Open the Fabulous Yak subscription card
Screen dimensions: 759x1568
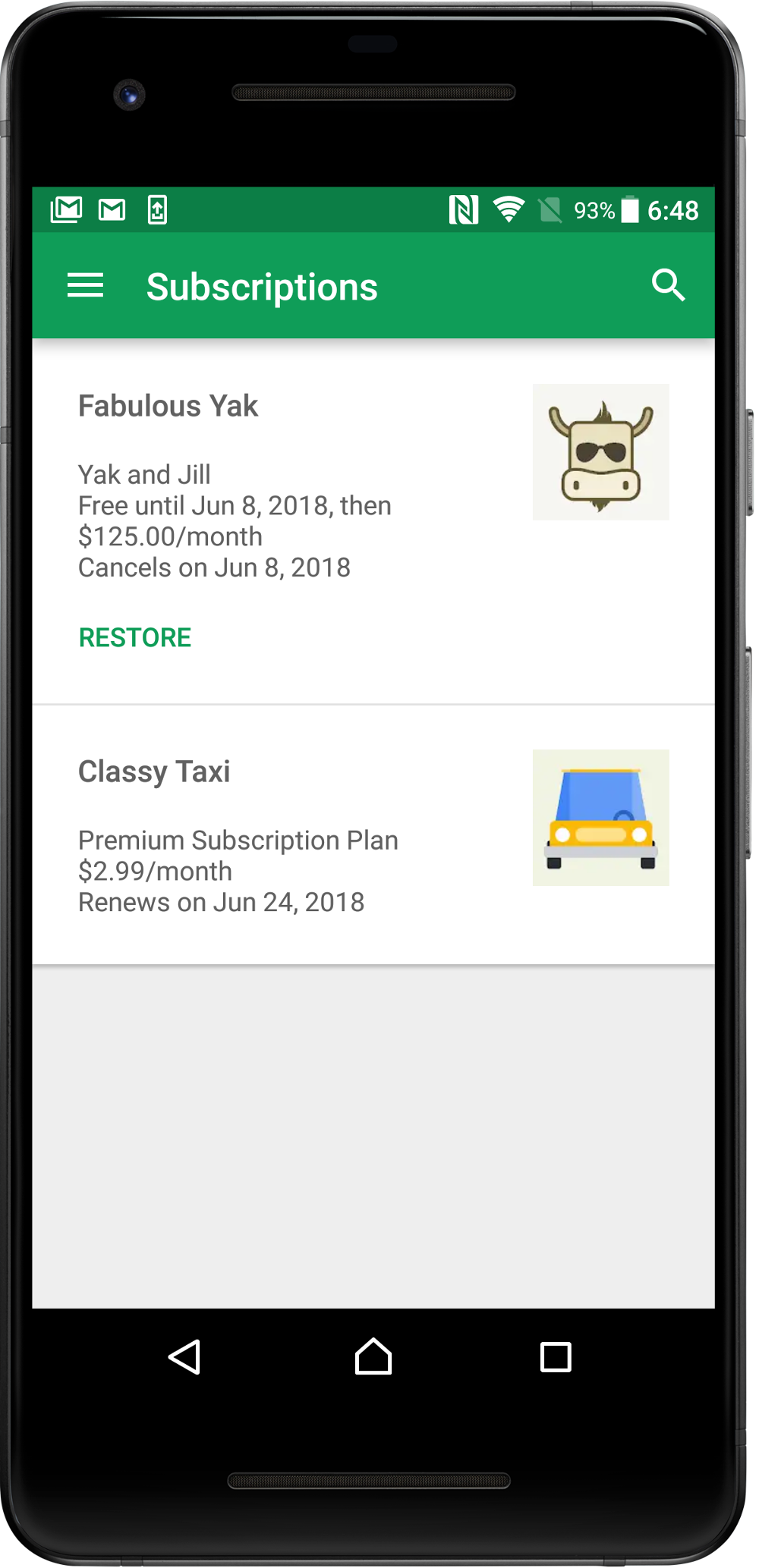pyautogui.click(x=304, y=485)
